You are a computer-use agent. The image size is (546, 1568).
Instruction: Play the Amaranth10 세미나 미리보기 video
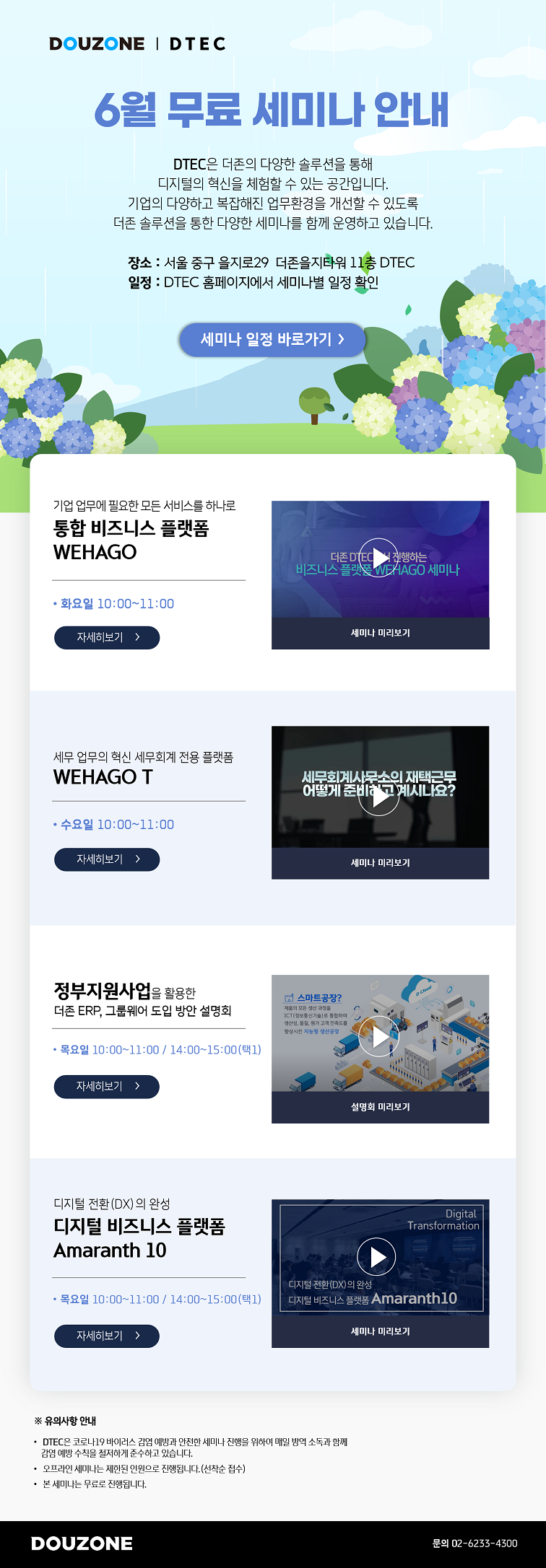click(x=377, y=1257)
